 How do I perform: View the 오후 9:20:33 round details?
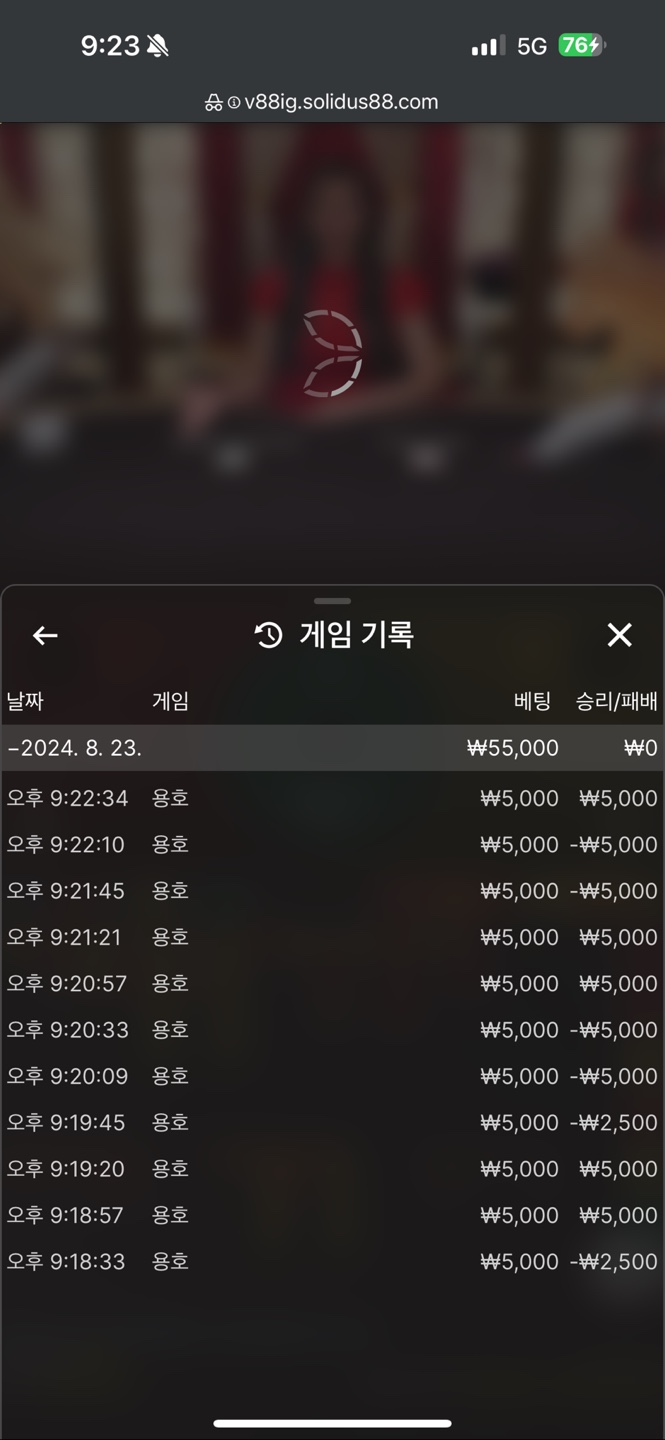(x=330, y=1029)
